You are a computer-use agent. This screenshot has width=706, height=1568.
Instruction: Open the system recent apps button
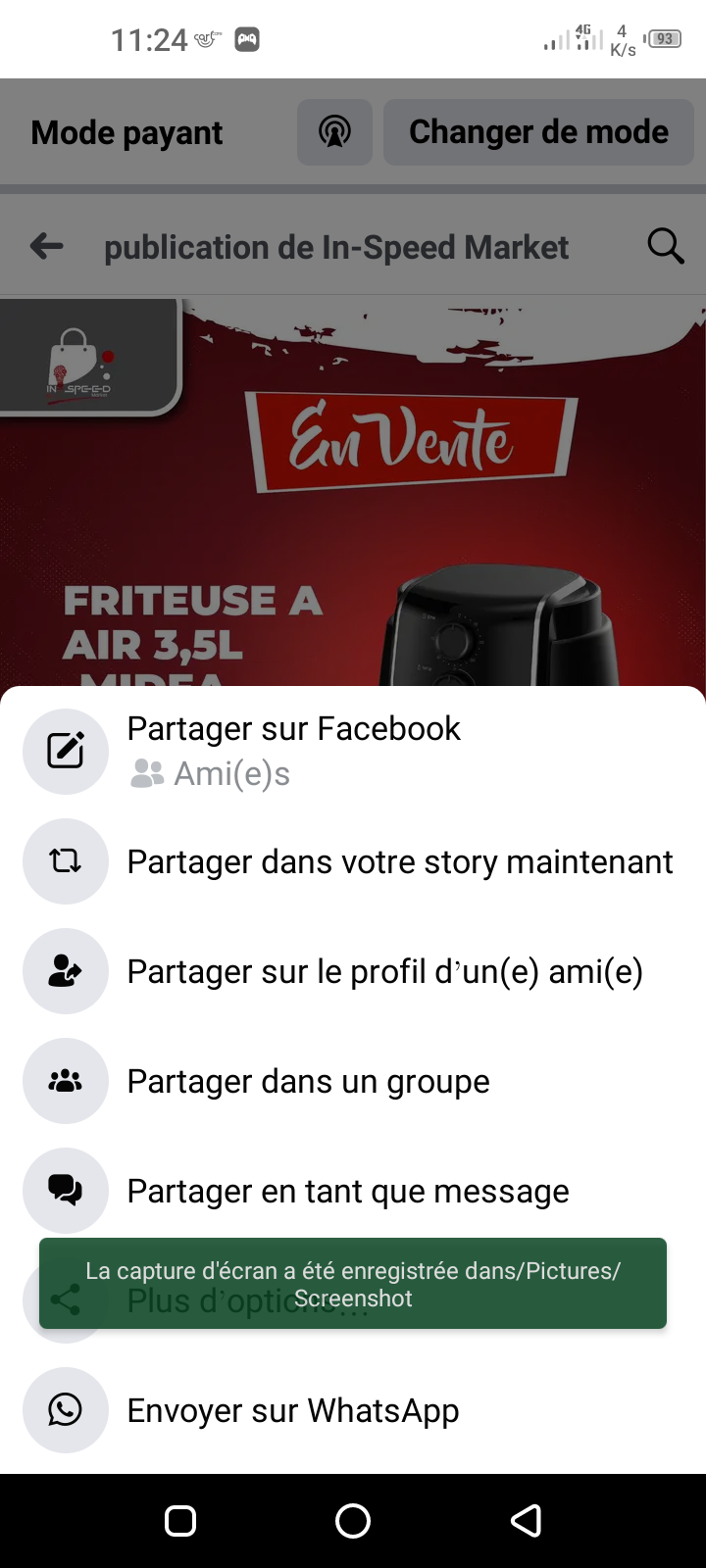pyautogui.click(x=180, y=1521)
